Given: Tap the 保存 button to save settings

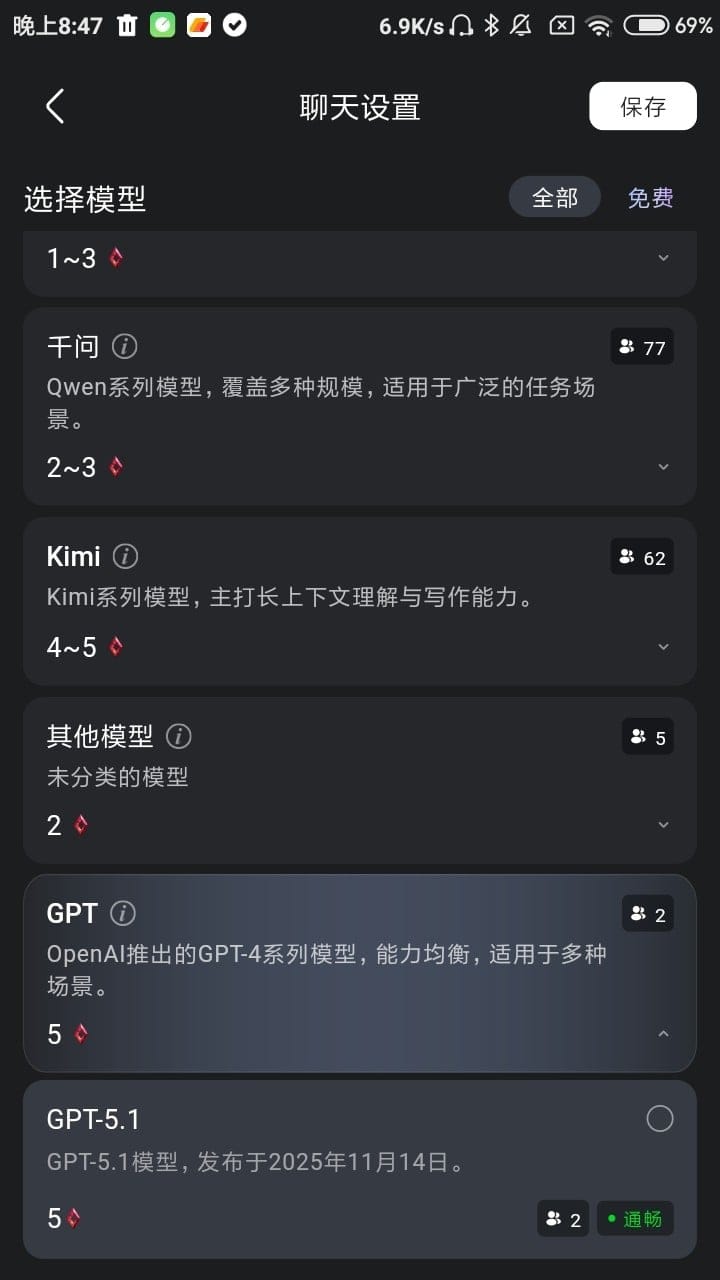Looking at the screenshot, I should (x=643, y=106).
